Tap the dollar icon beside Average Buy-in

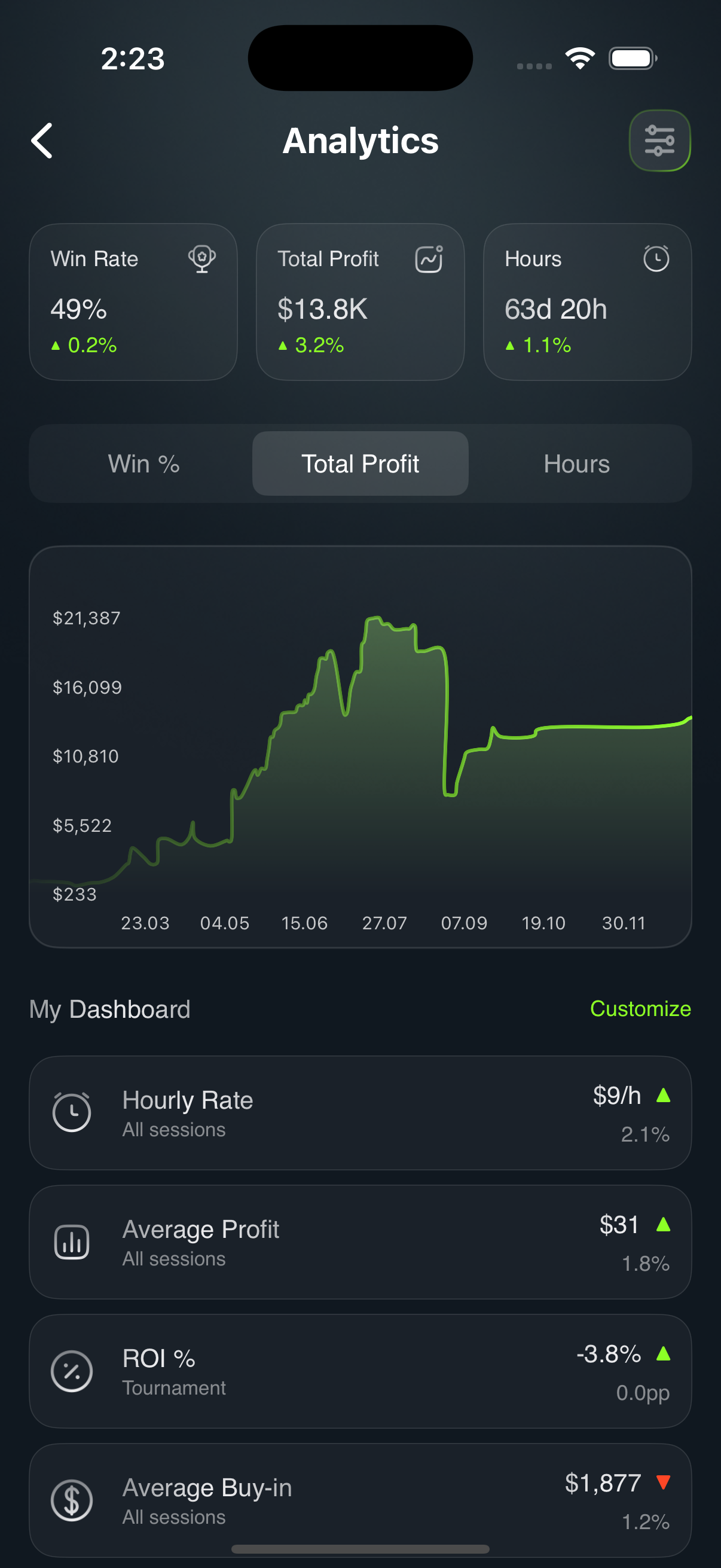(x=72, y=1500)
